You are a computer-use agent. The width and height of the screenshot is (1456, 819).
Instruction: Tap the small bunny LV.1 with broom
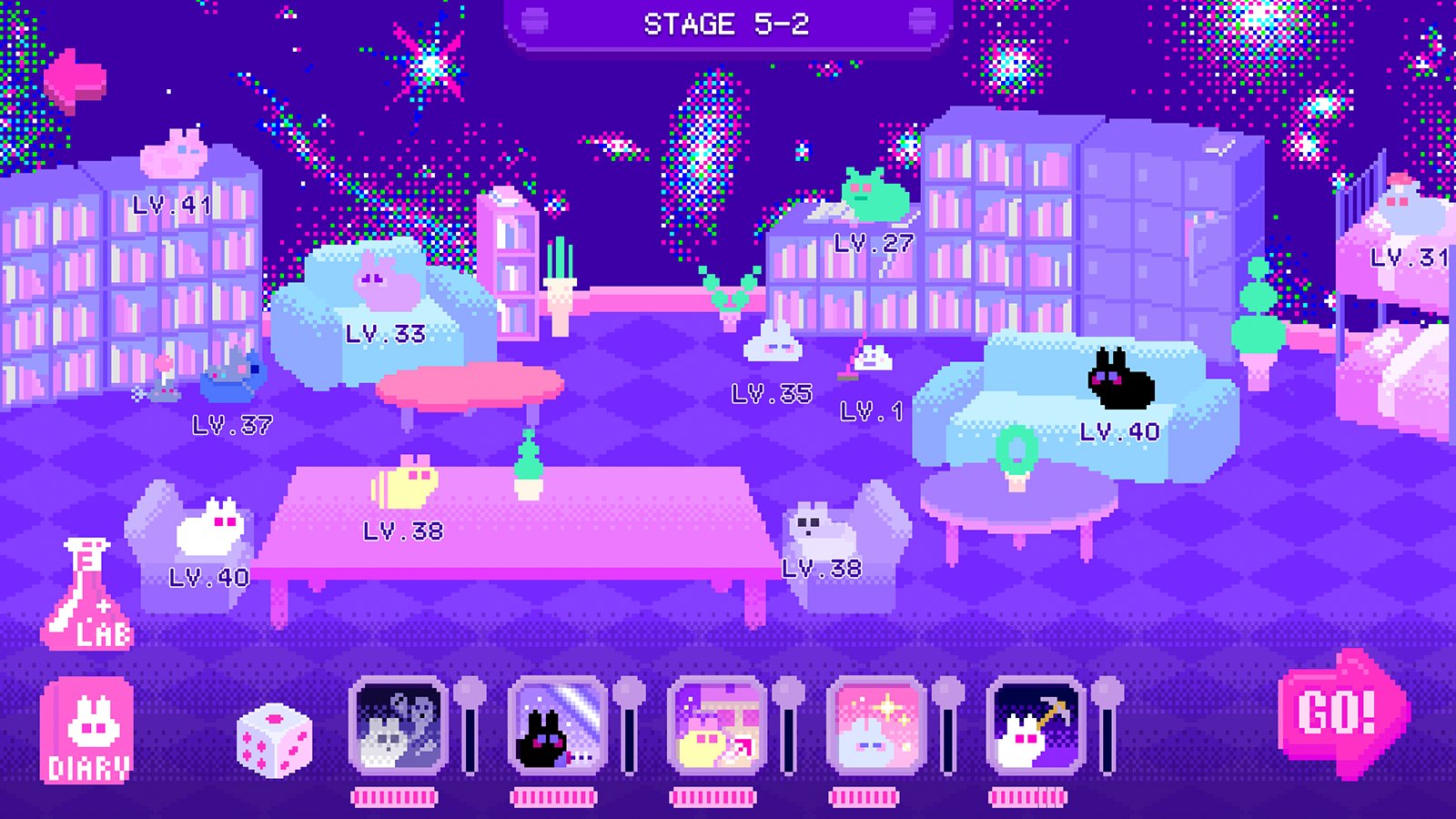[872, 359]
